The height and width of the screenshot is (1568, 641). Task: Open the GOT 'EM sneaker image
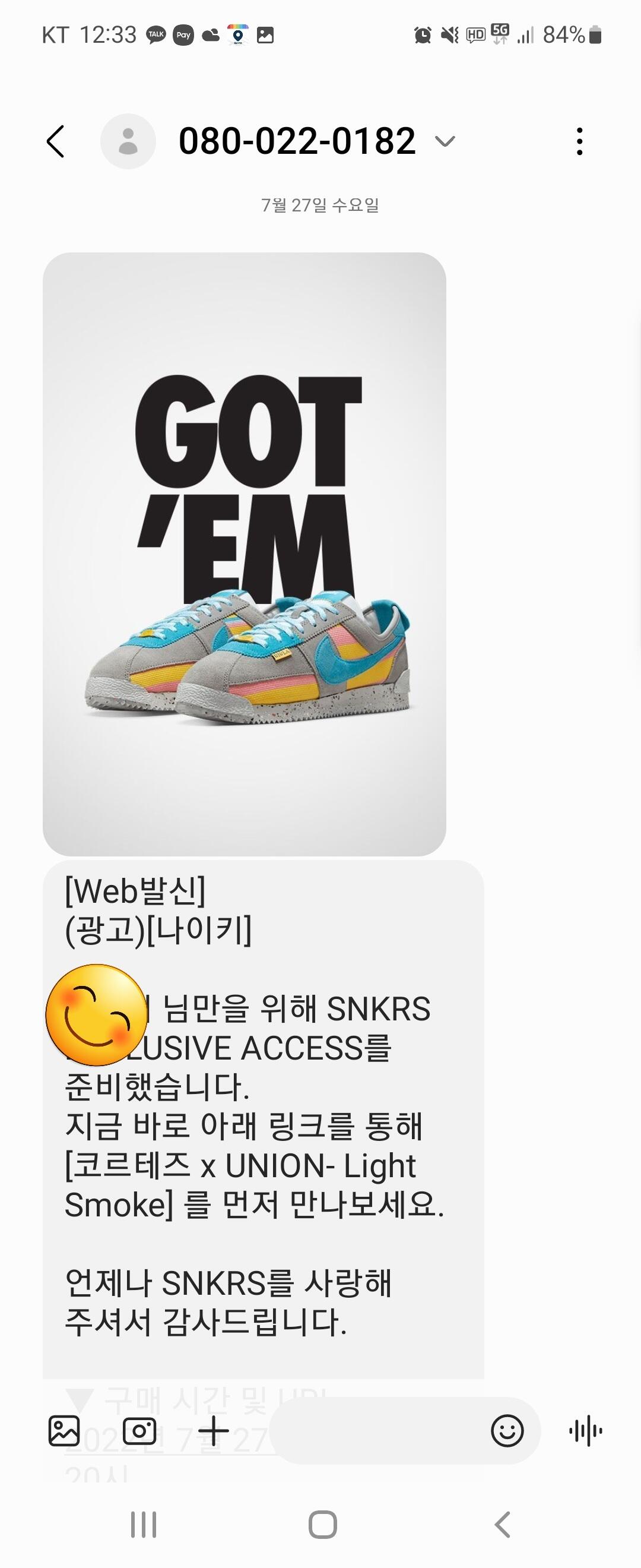[x=244, y=554]
